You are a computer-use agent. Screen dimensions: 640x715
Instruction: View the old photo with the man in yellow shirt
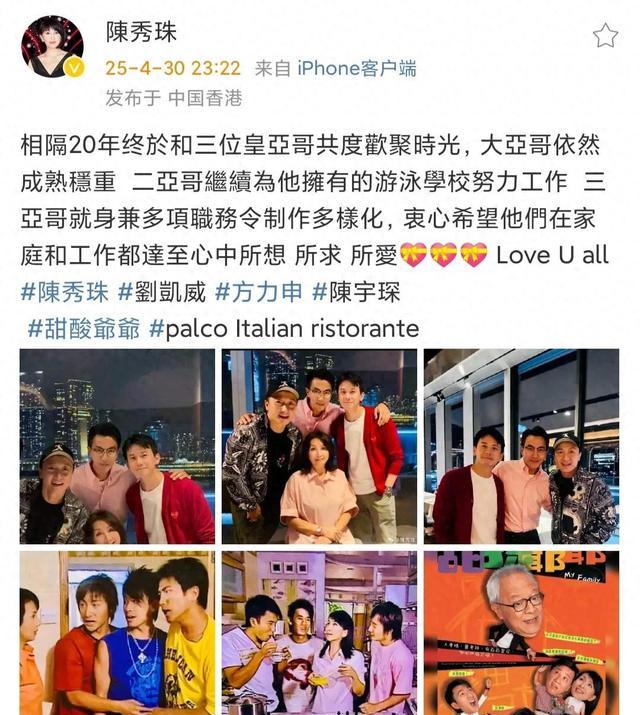117,632
